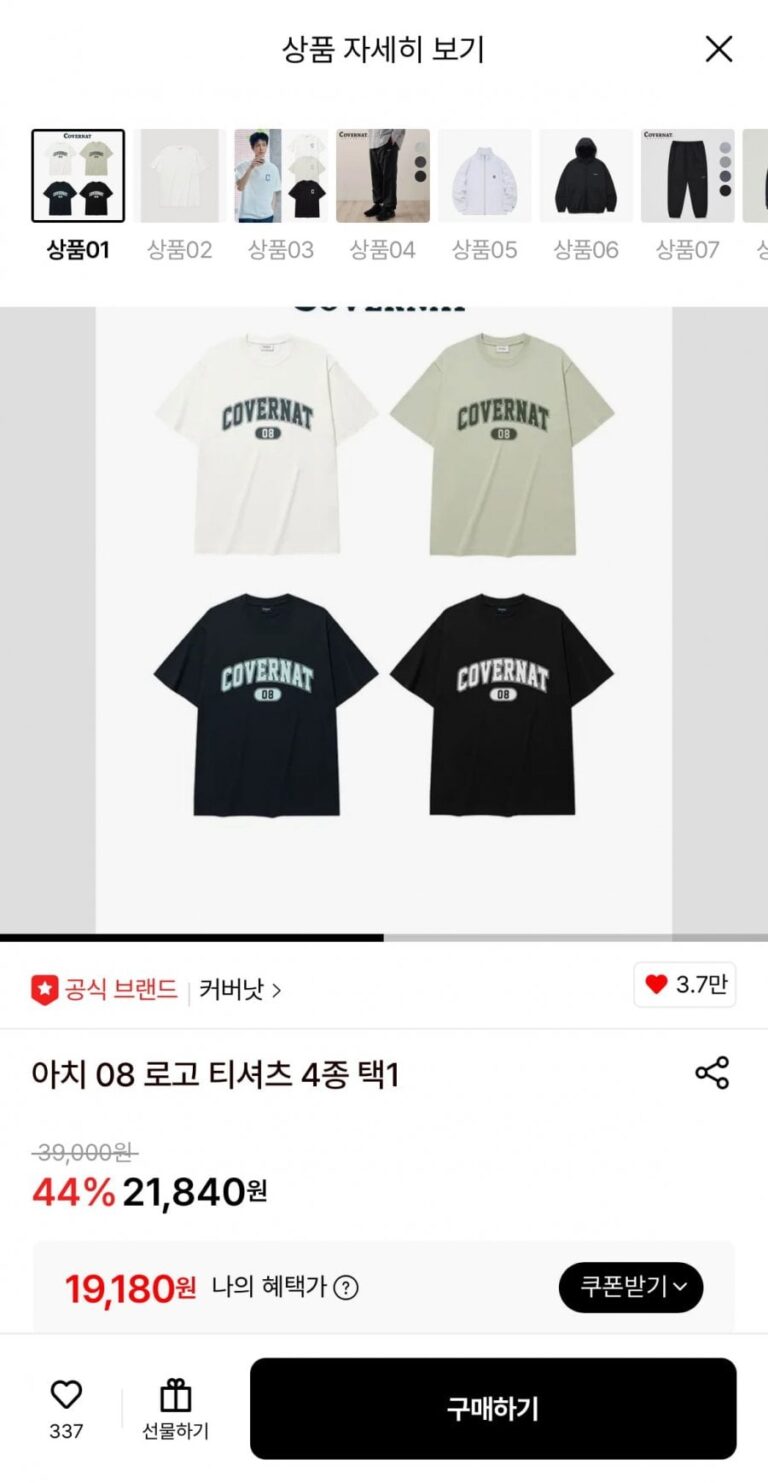The height and width of the screenshot is (1483, 768).
Task: Open the 나의 혜택가 help info
Action: click(346, 1288)
